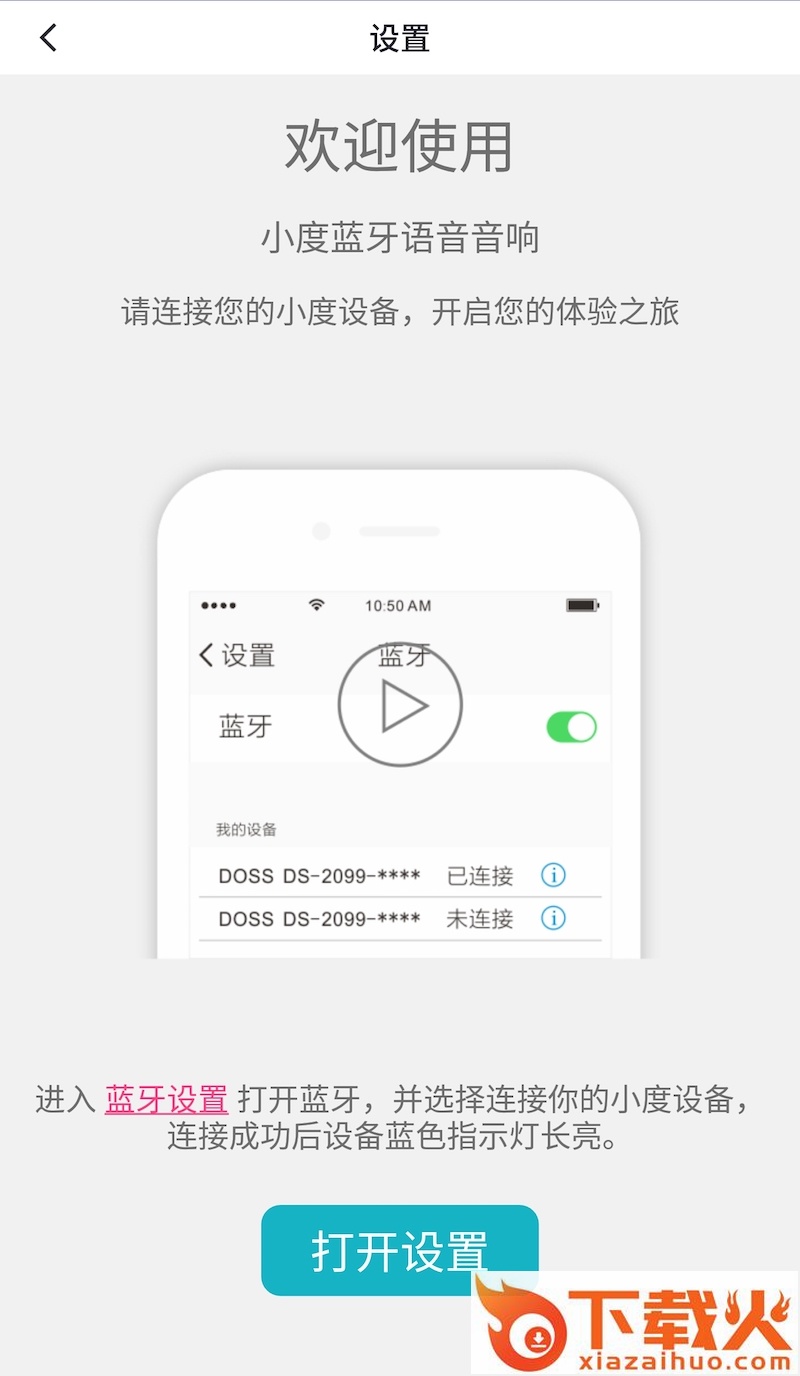Open the 蓝牙设置 link
This screenshot has width=800, height=1376.
click(167, 1099)
